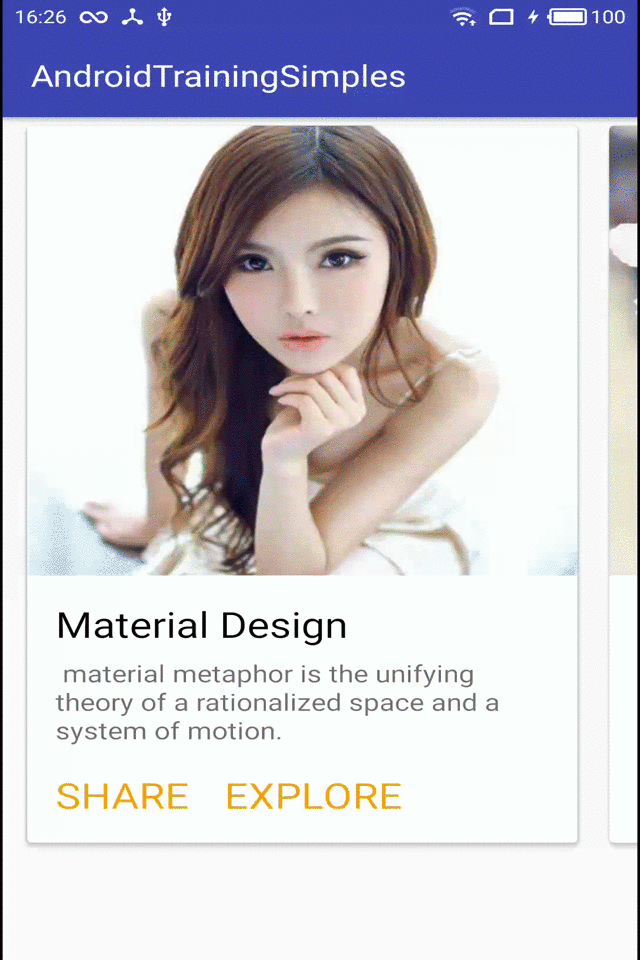Screen dimensions: 640x960
Task: Open the partially visible next card
Action: (x=625, y=480)
